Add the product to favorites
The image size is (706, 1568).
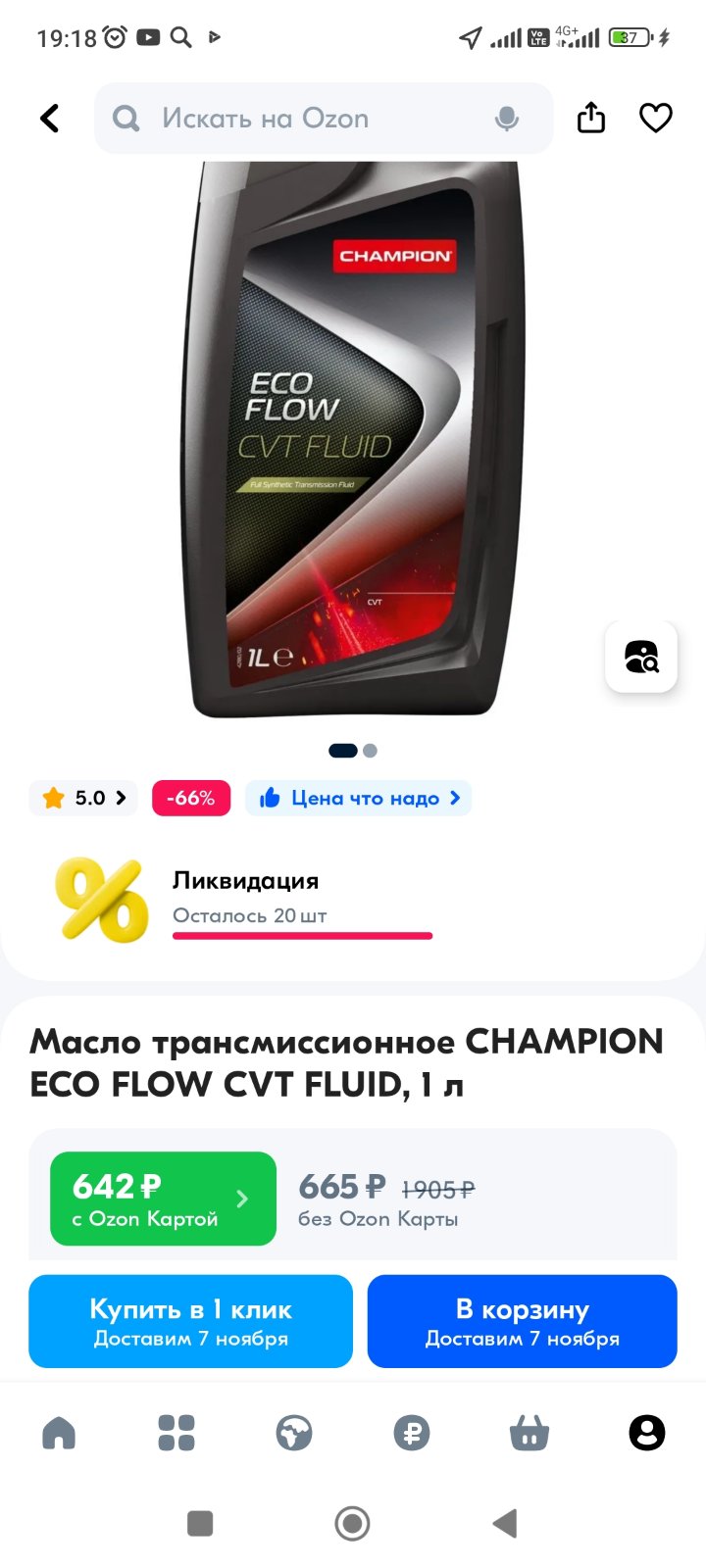tap(656, 118)
